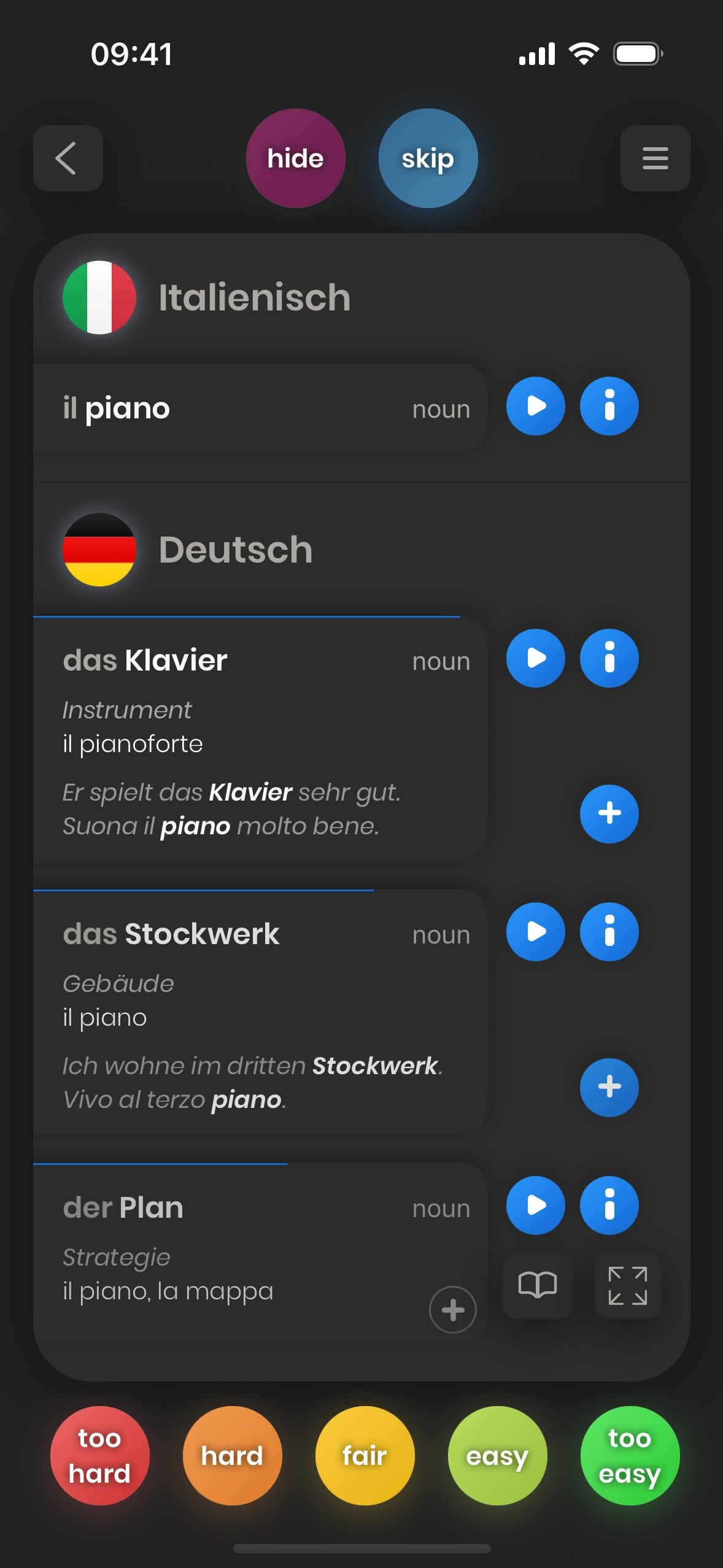Tap the hide button

(295, 158)
